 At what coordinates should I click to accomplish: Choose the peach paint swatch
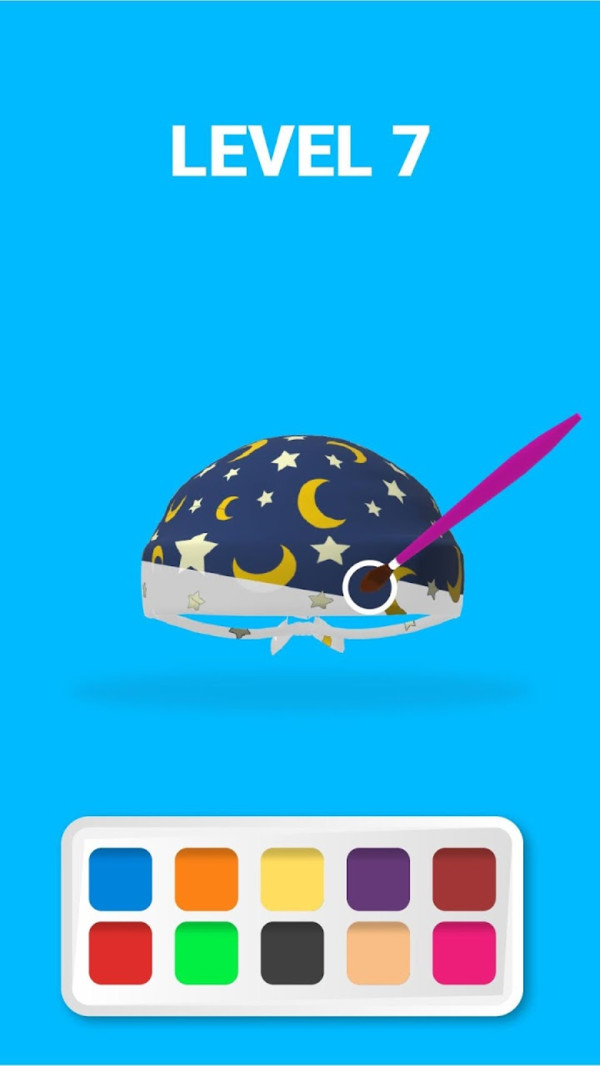(x=378, y=952)
